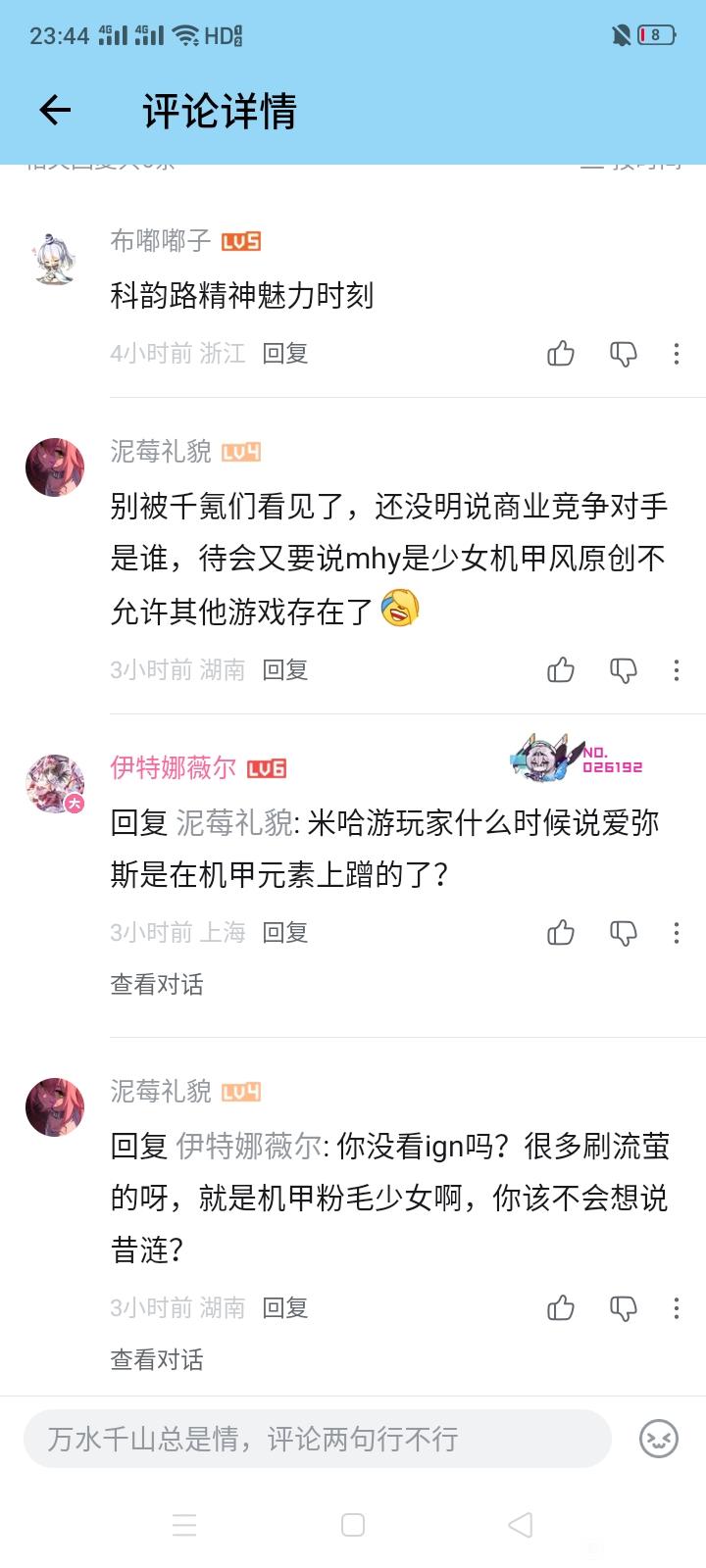The image size is (706, 1568).
Task: Like 伊特娜薇尔's comment
Action: pyautogui.click(x=561, y=932)
